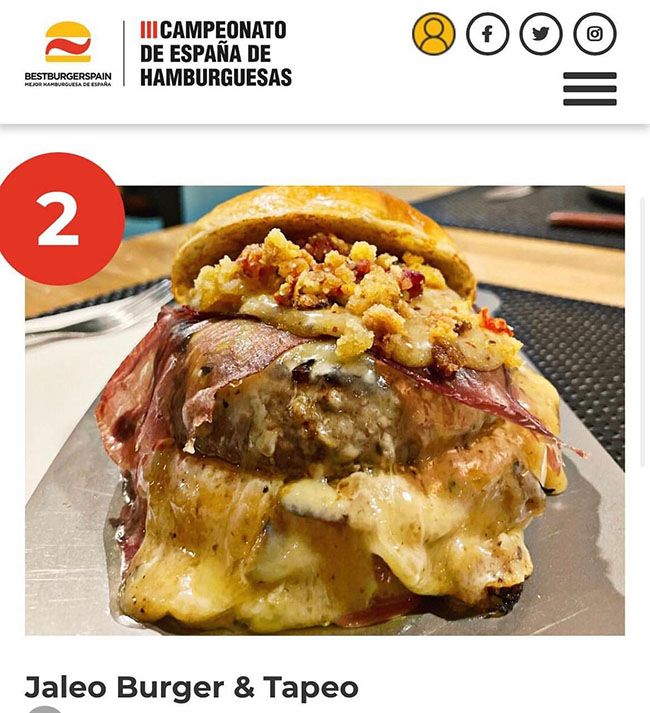Visit the Facebook page
The height and width of the screenshot is (713, 650).
487,34
